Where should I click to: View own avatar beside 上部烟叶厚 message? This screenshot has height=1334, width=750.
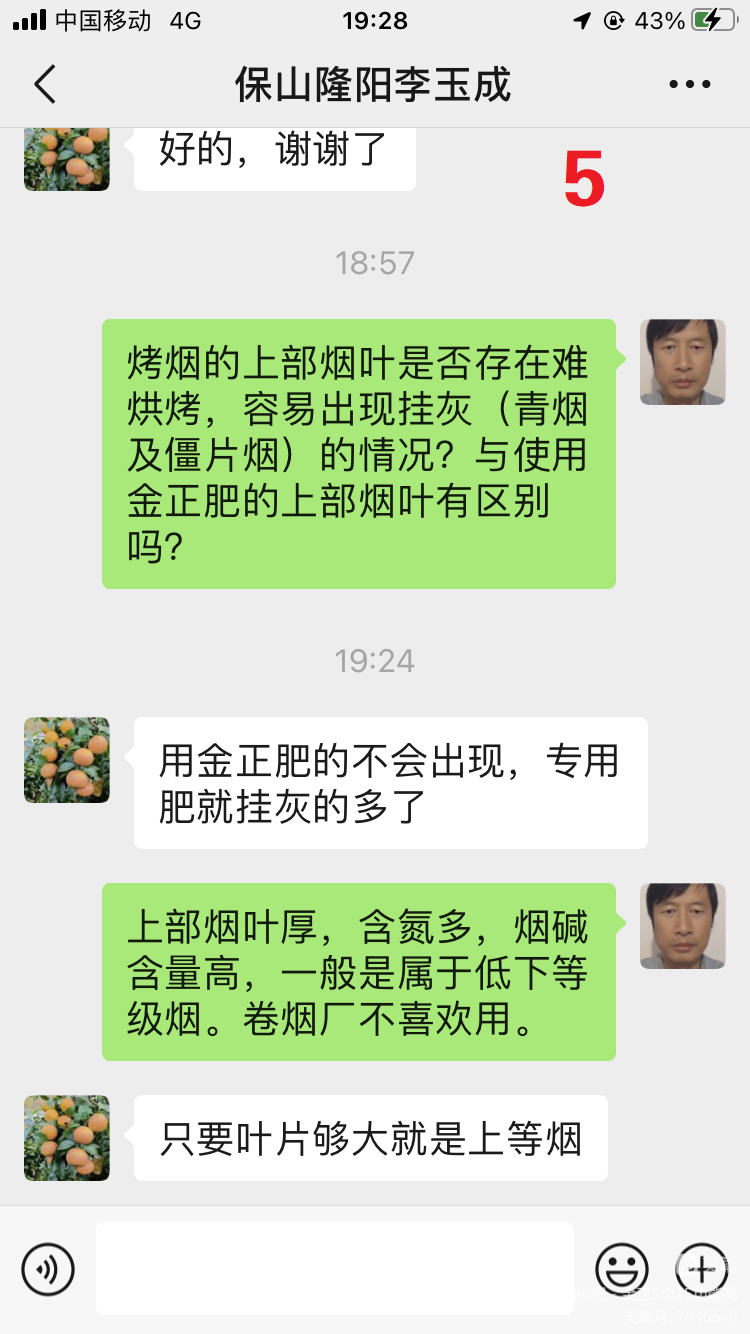(682, 926)
